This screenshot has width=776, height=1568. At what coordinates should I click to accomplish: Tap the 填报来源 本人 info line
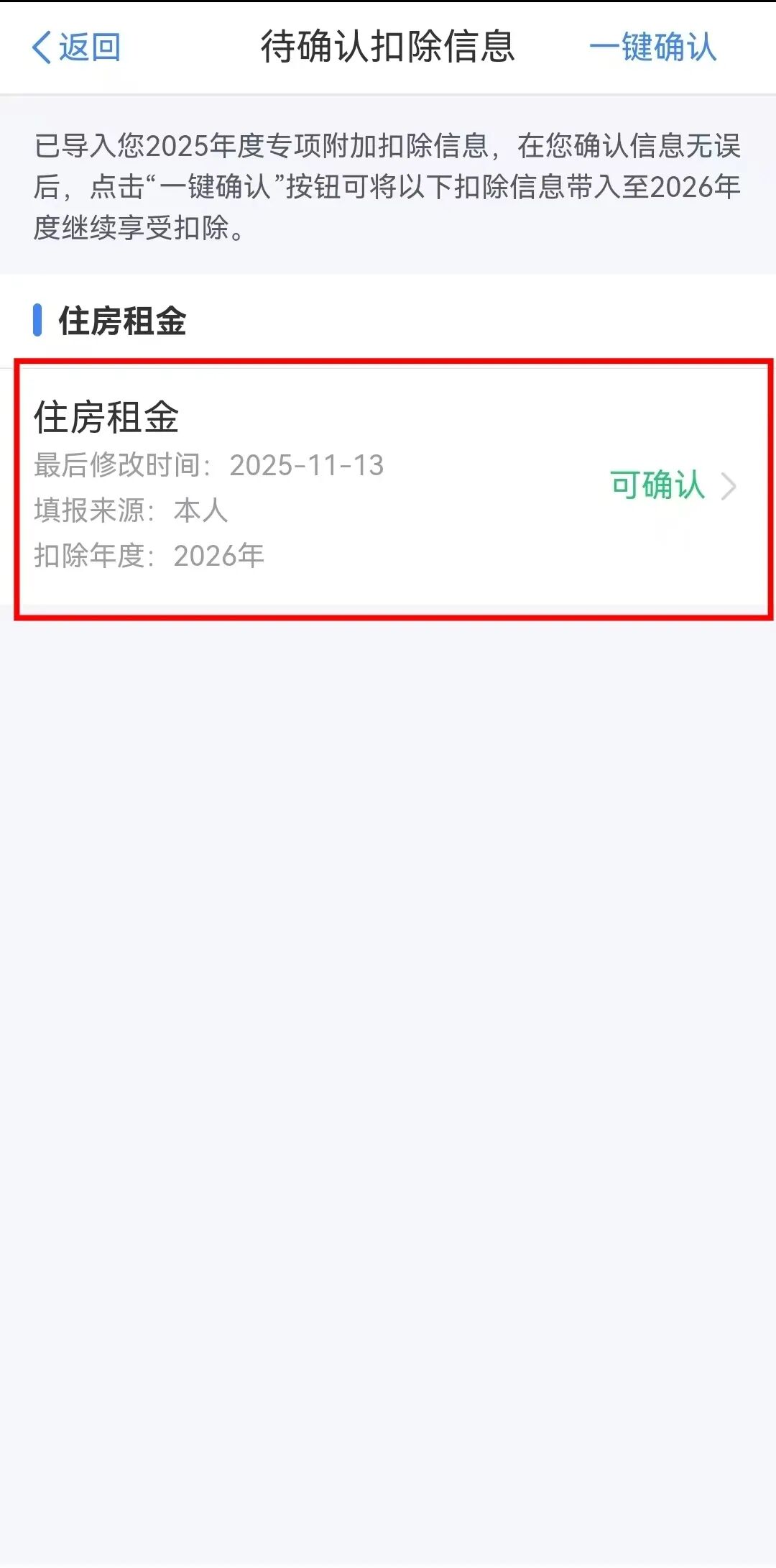129,510
